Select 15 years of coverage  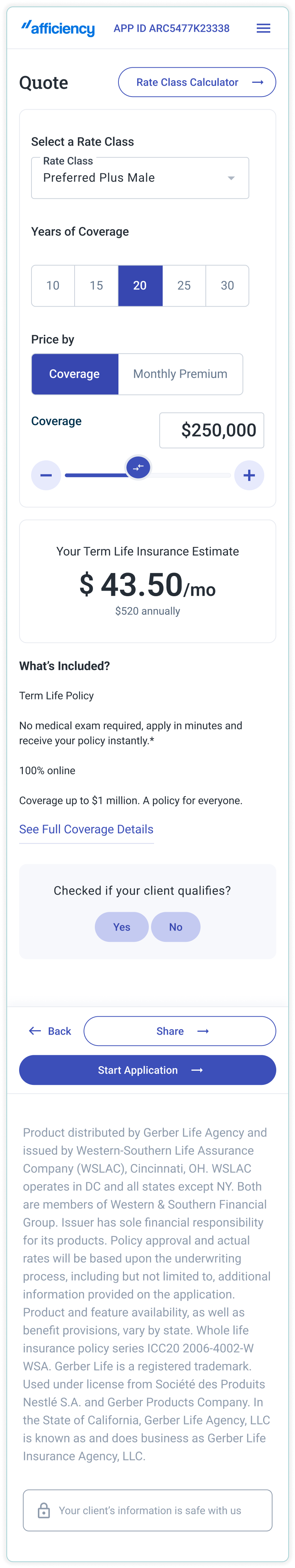coord(96,285)
